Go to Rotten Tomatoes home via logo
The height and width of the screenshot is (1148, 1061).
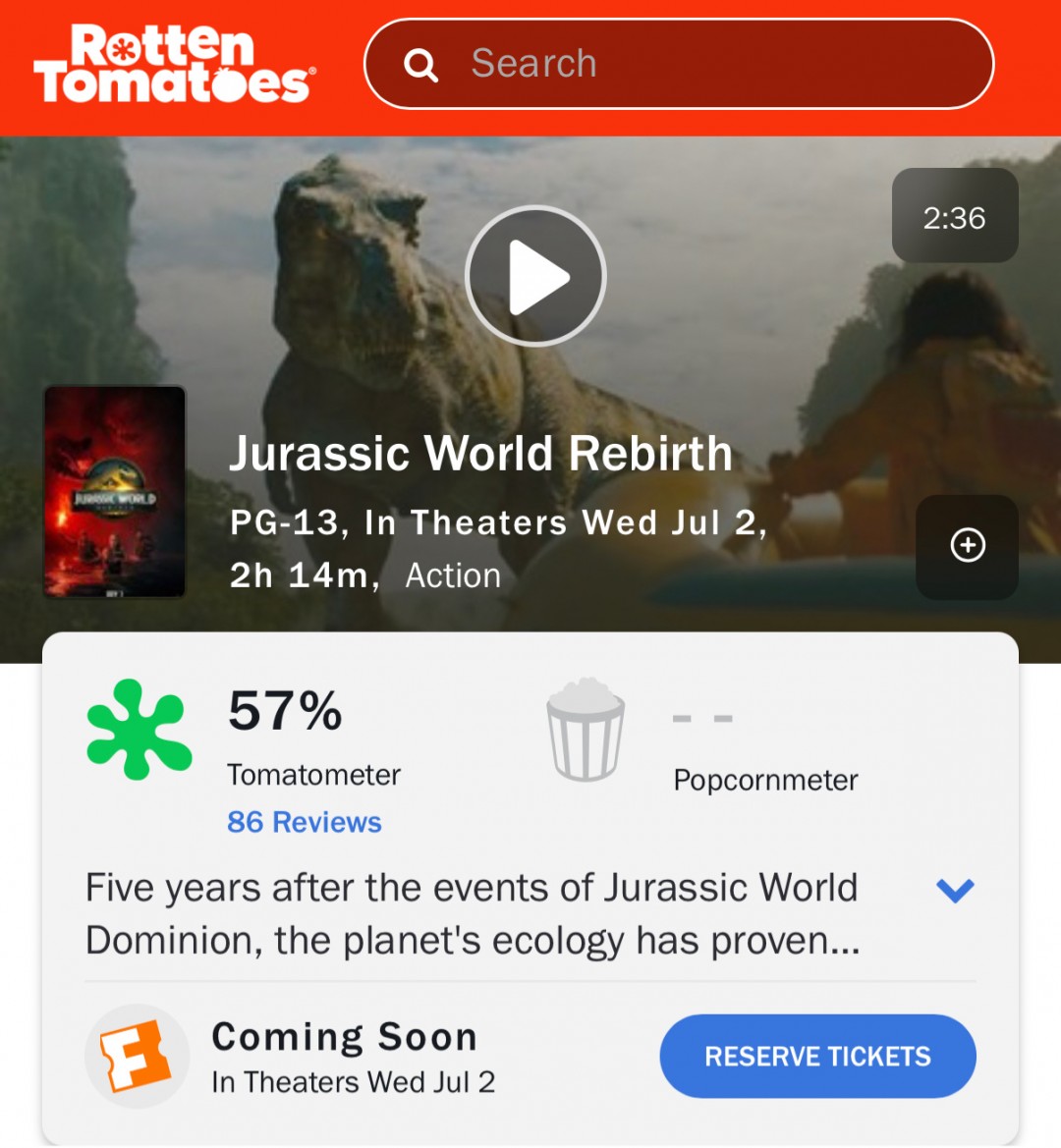coord(174,65)
